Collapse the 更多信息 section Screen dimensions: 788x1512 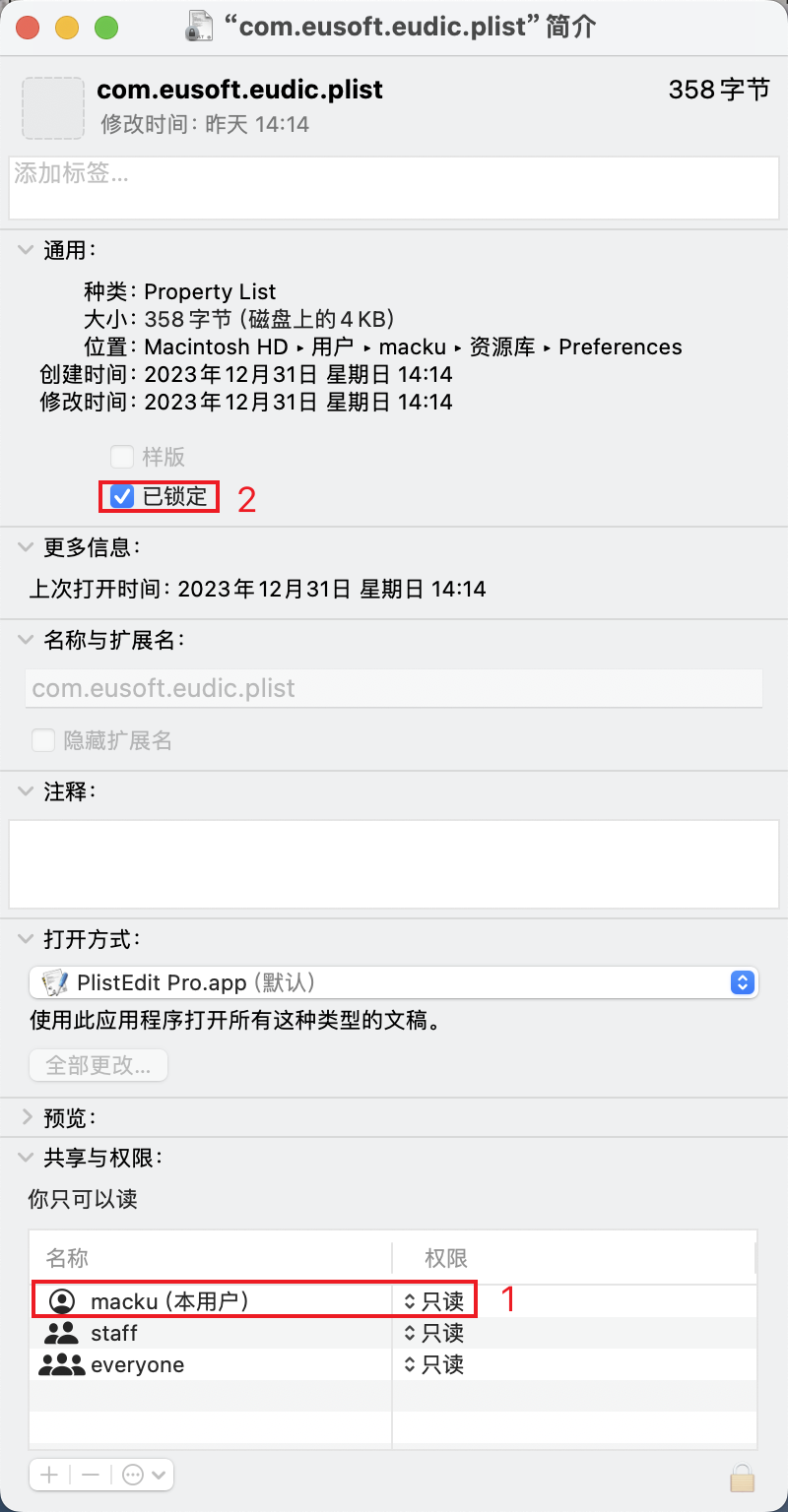[x=25, y=547]
